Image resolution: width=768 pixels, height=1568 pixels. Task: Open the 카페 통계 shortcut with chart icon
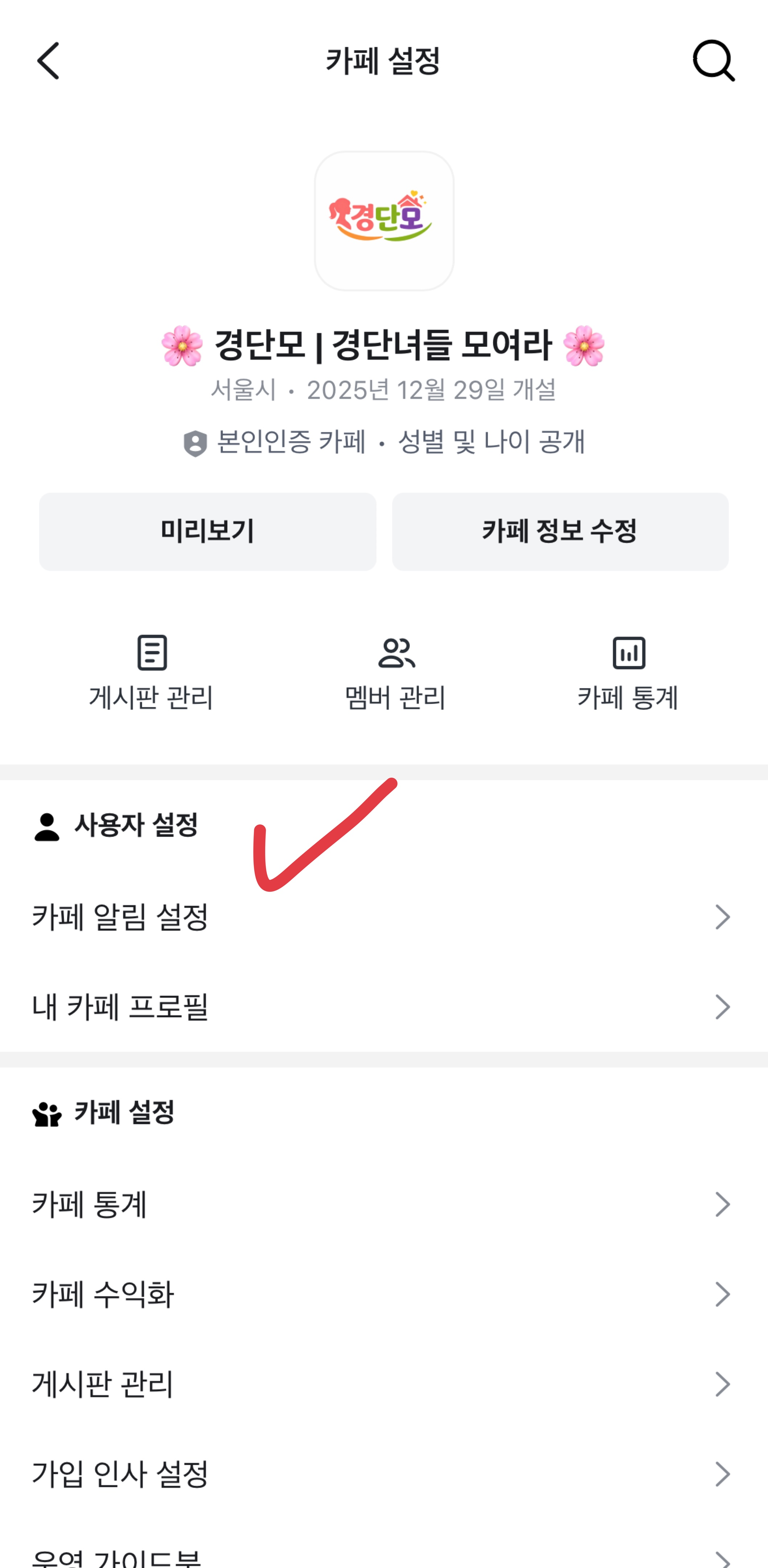pos(628,673)
